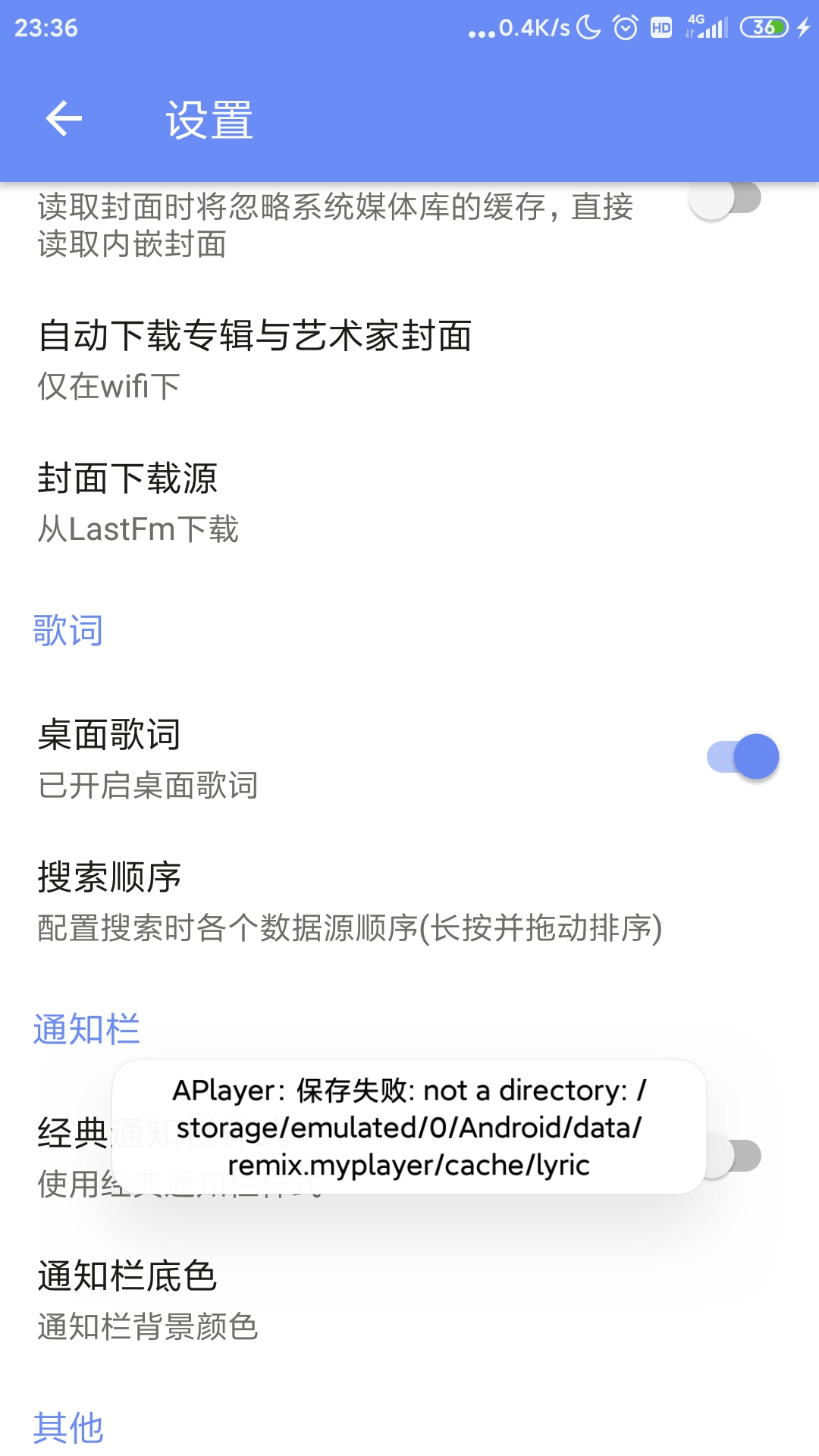Tap the 歌词 section header
This screenshot has width=819, height=1456.
[68, 631]
